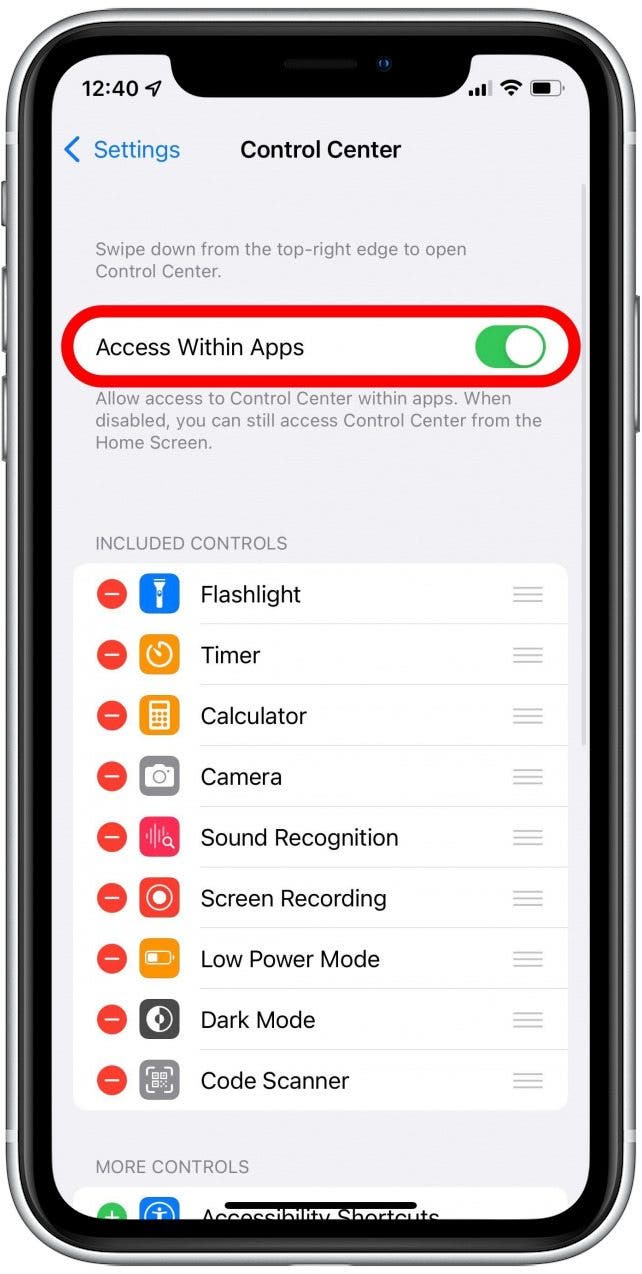Remove Dark Mode control
642x1274 pixels.
point(112,1020)
